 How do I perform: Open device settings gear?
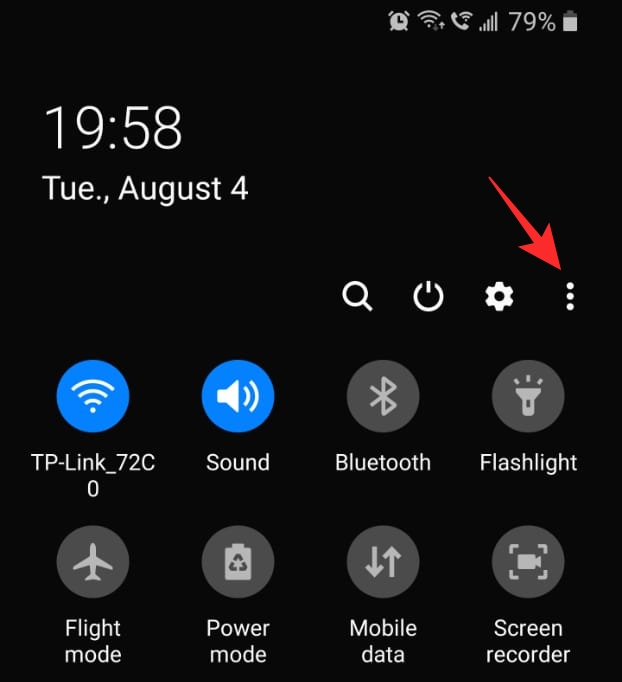coord(499,296)
